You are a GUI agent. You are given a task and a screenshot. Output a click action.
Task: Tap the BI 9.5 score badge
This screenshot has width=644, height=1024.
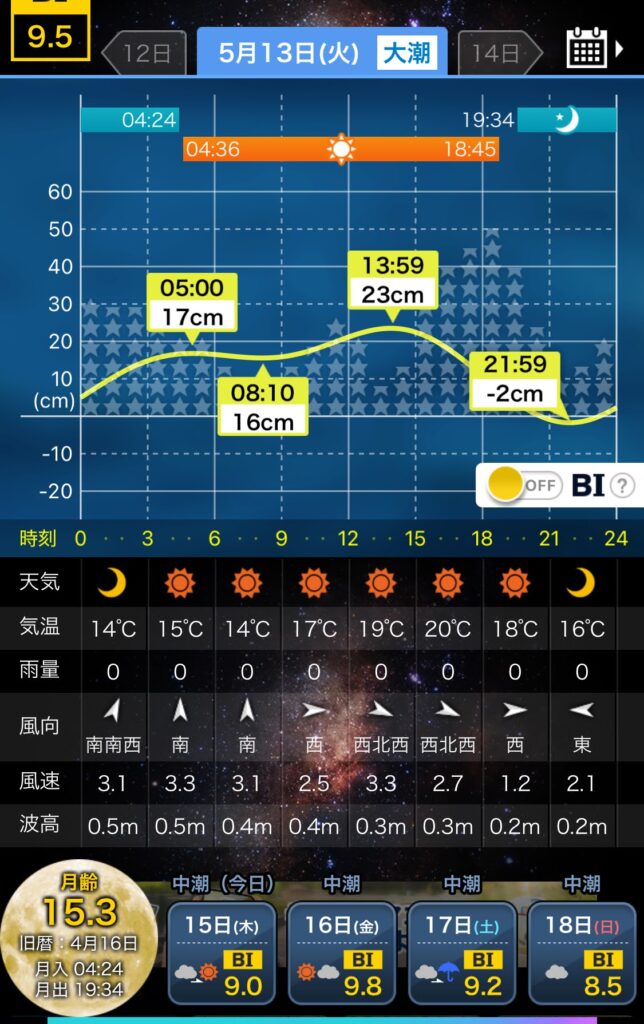[49, 33]
